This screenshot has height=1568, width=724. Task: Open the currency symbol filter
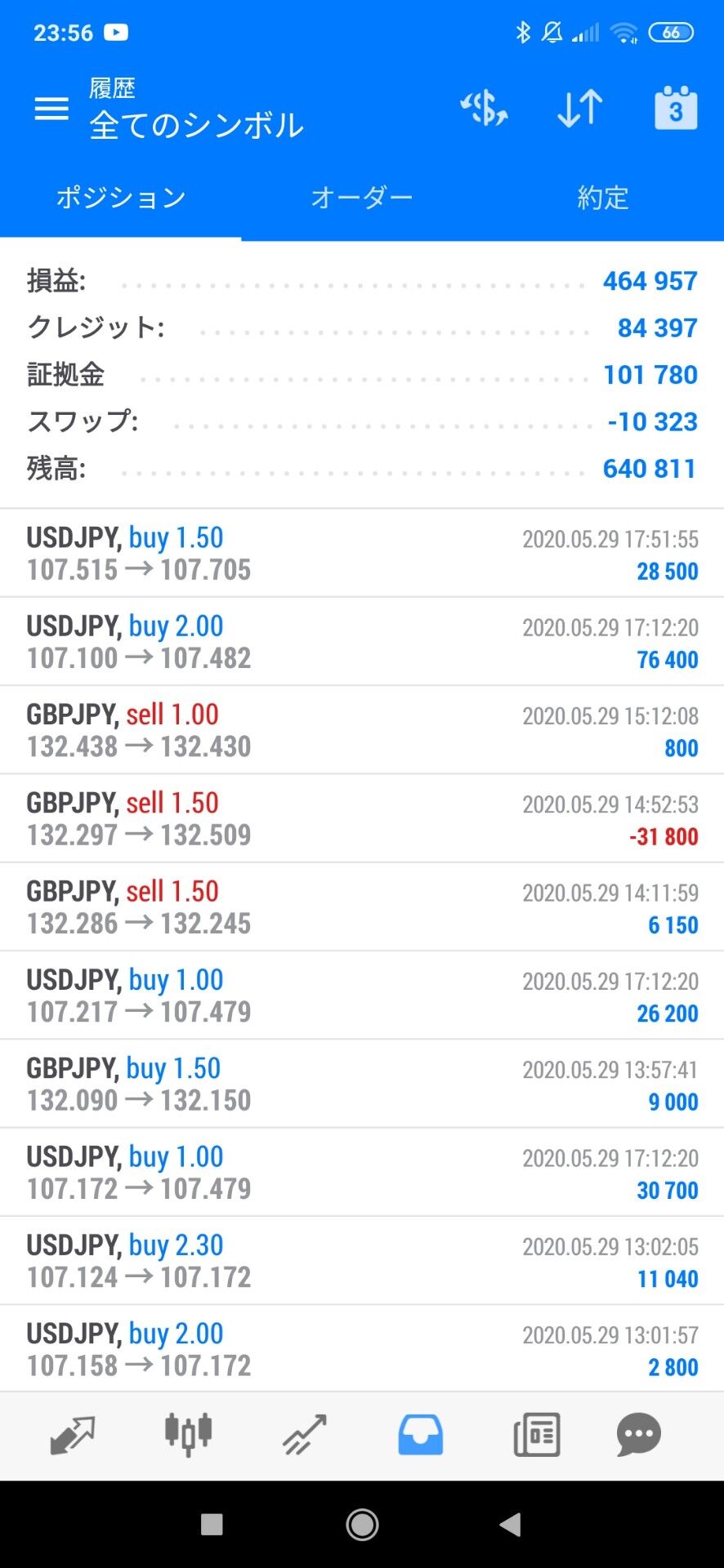[x=484, y=108]
